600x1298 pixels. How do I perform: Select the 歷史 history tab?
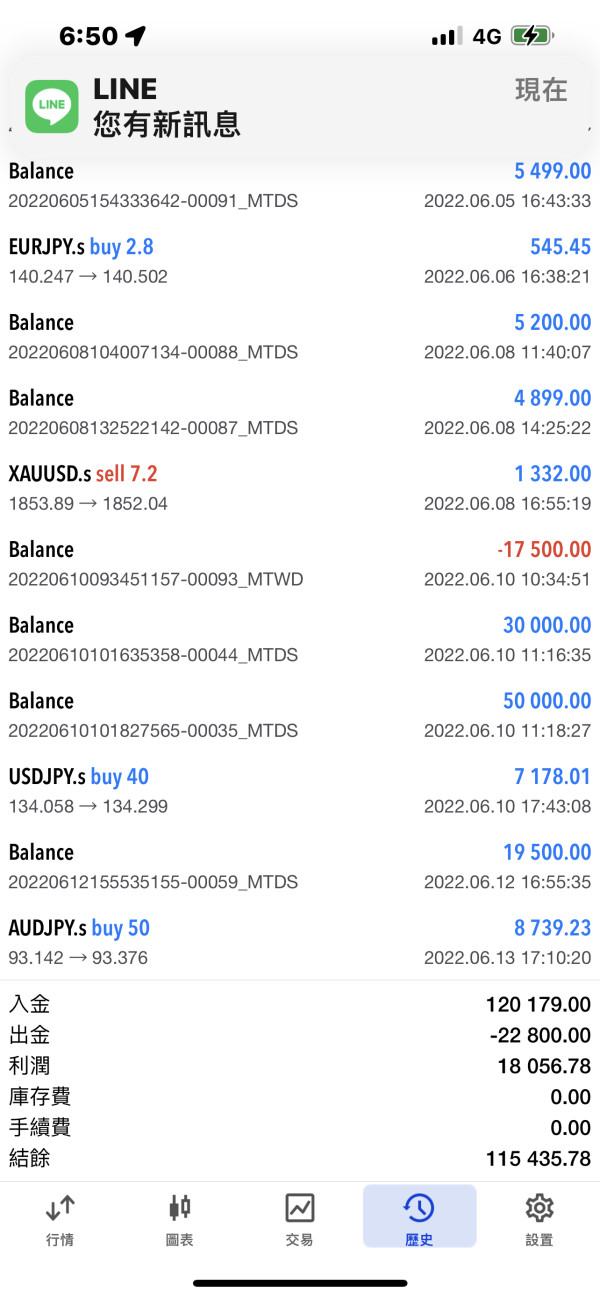pyautogui.click(x=419, y=1218)
